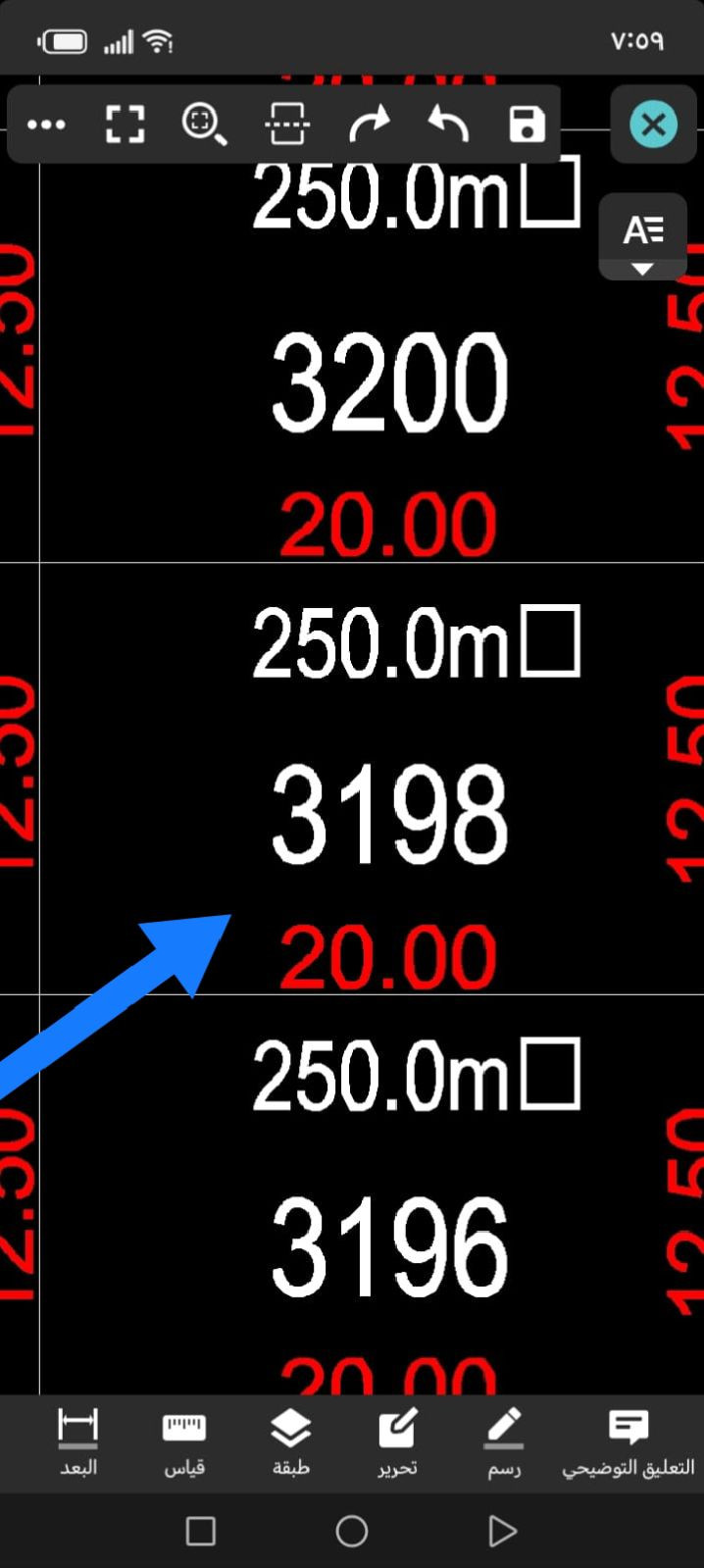Viewport: 704px width, 1568px height.
Task: Open the طبقة layers panel
Action: 290,1440
